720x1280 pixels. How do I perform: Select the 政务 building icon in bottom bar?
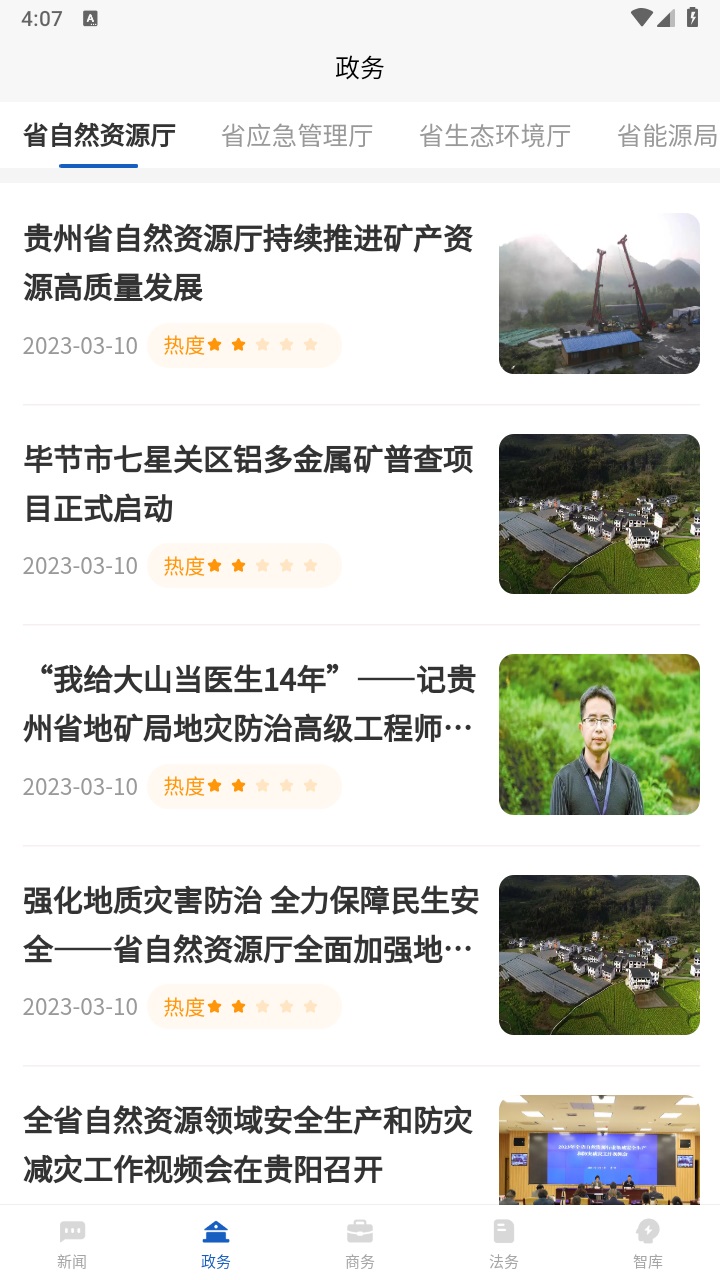click(x=215, y=1230)
